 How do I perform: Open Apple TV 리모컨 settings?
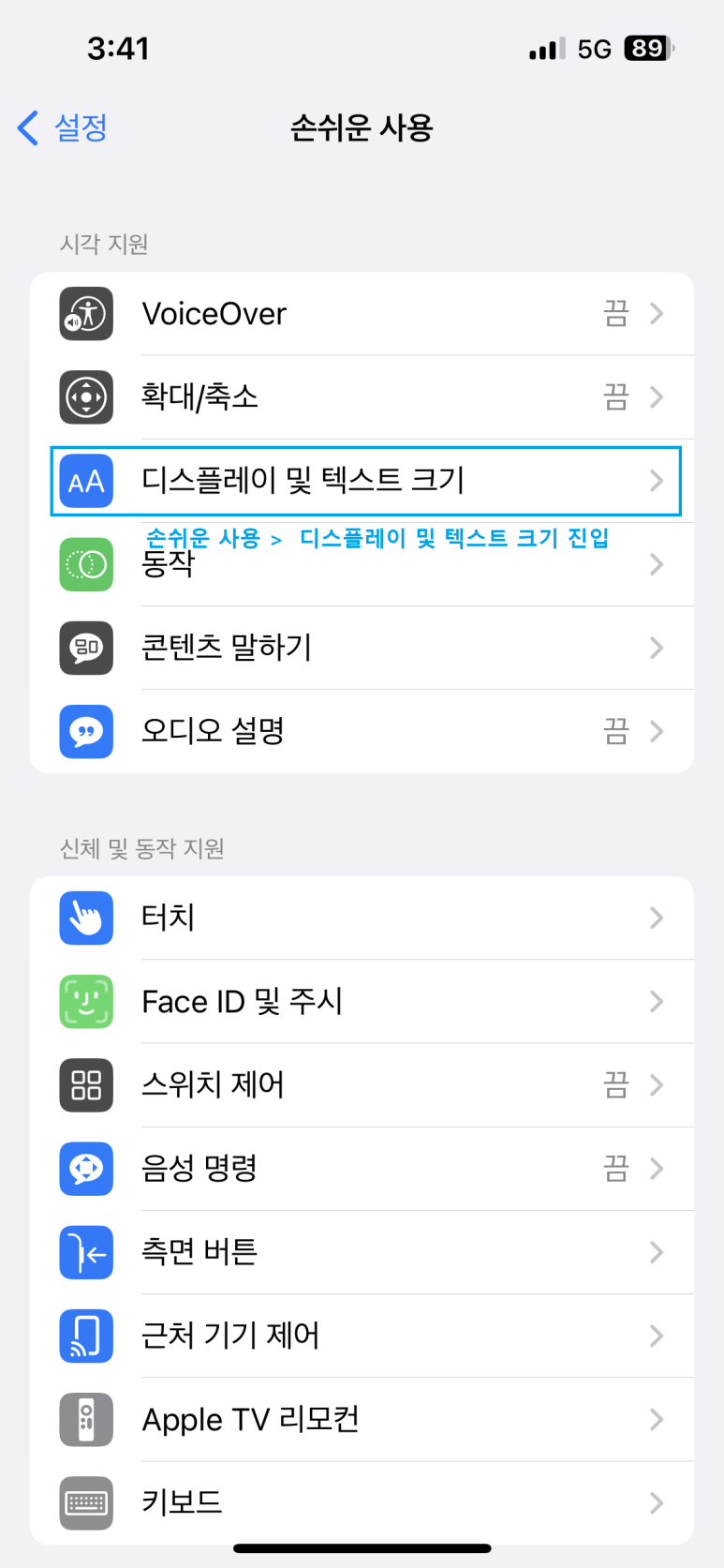[362, 1420]
